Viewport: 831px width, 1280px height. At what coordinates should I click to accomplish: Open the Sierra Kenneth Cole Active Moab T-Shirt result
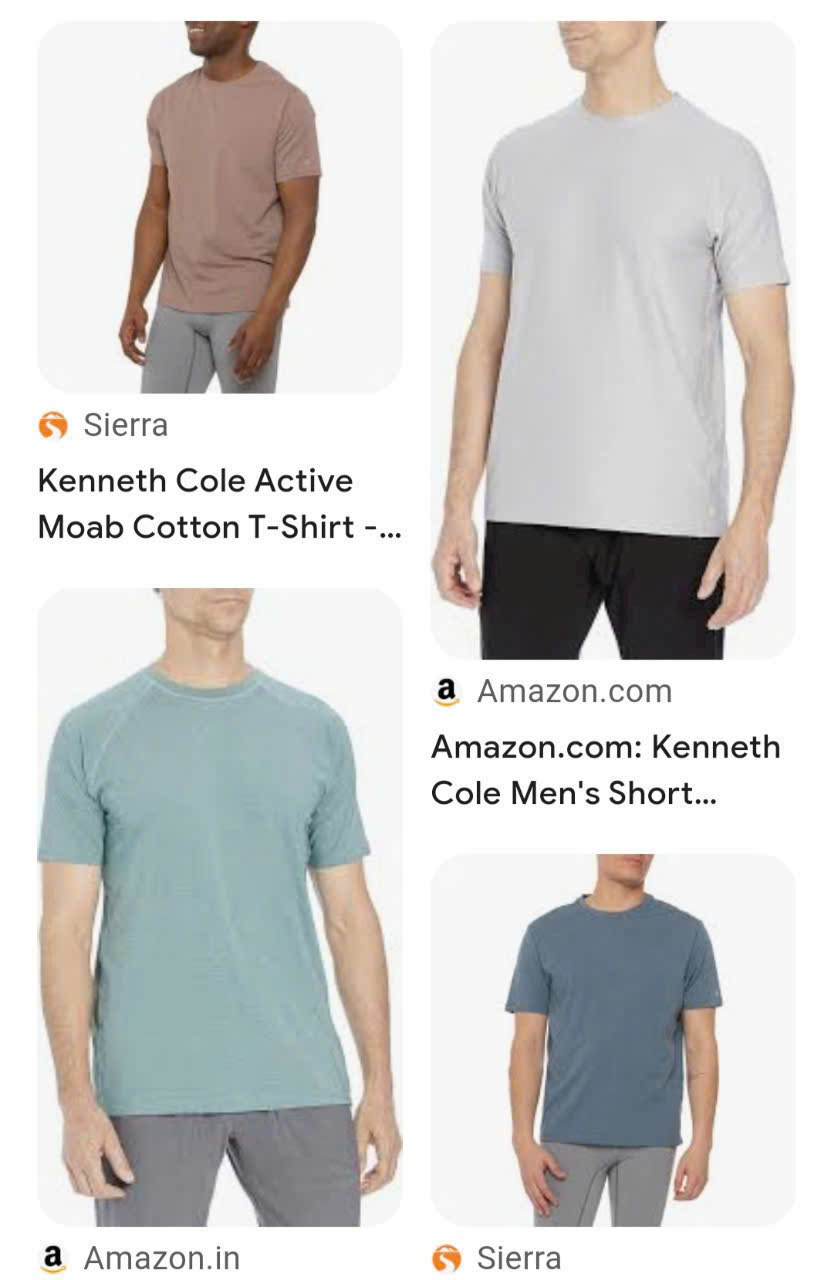(195, 503)
